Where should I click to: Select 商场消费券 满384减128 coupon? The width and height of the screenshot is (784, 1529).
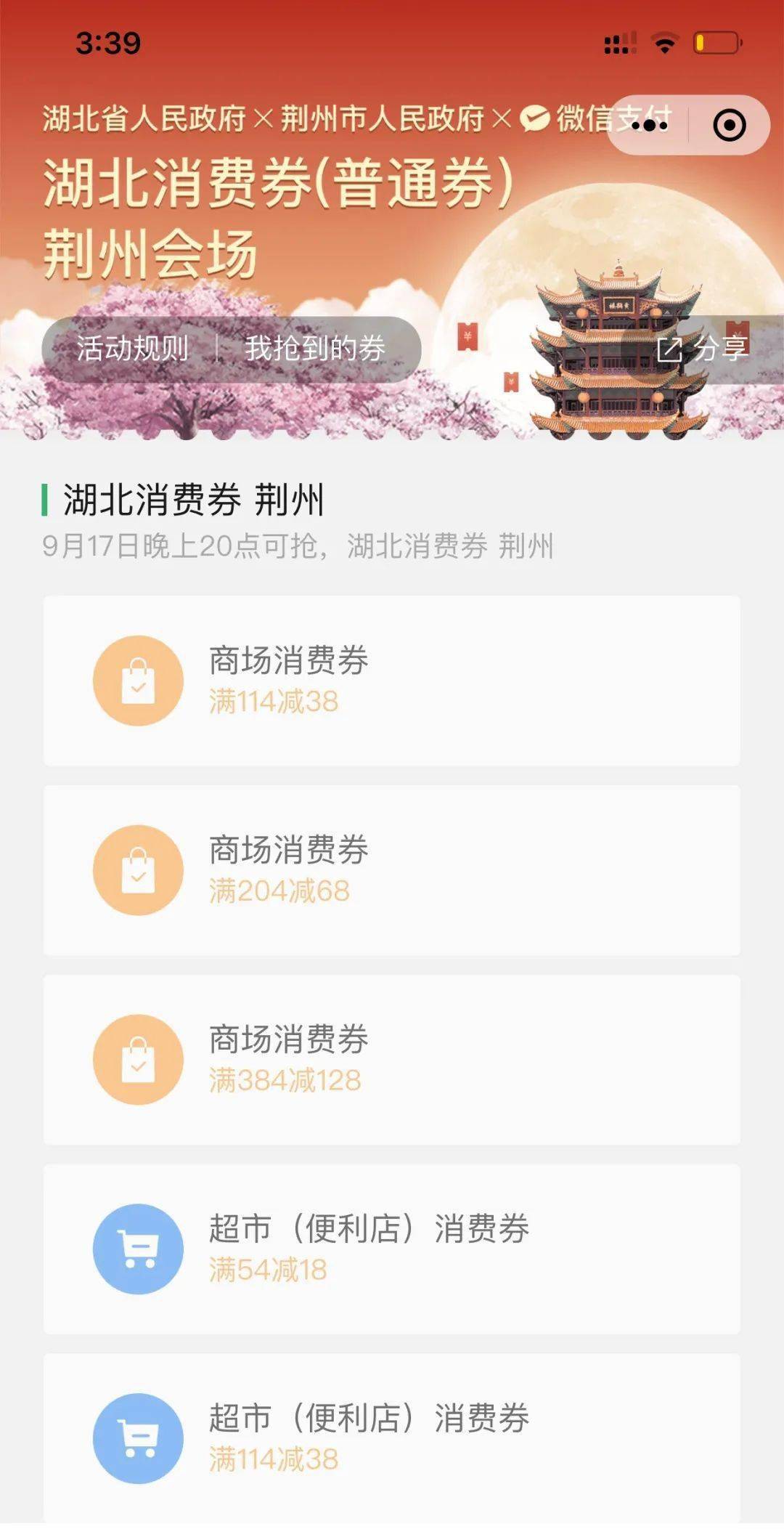pyautogui.click(x=392, y=1060)
